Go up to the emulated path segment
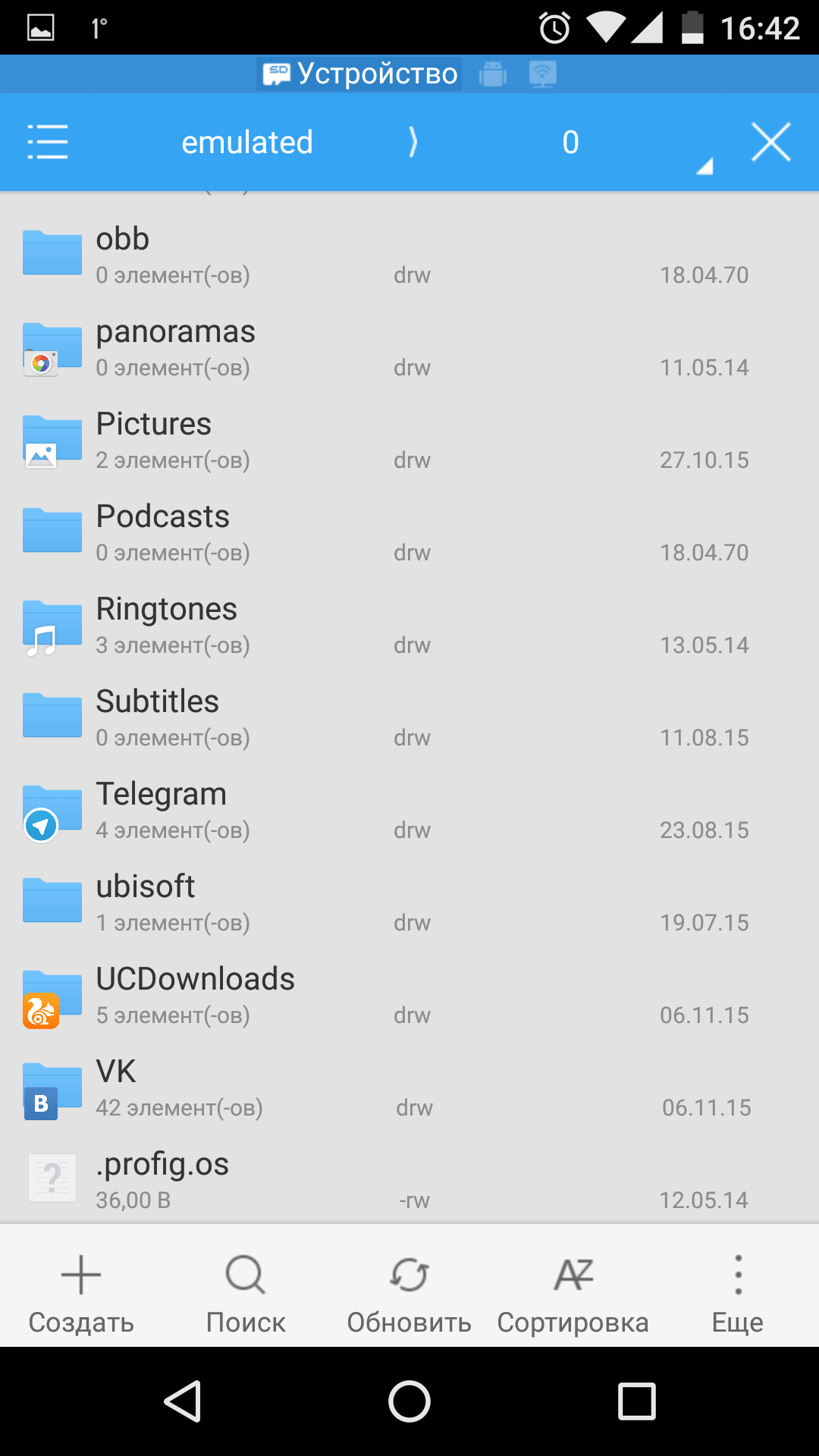This screenshot has width=819, height=1456. [x=247, y=142]
